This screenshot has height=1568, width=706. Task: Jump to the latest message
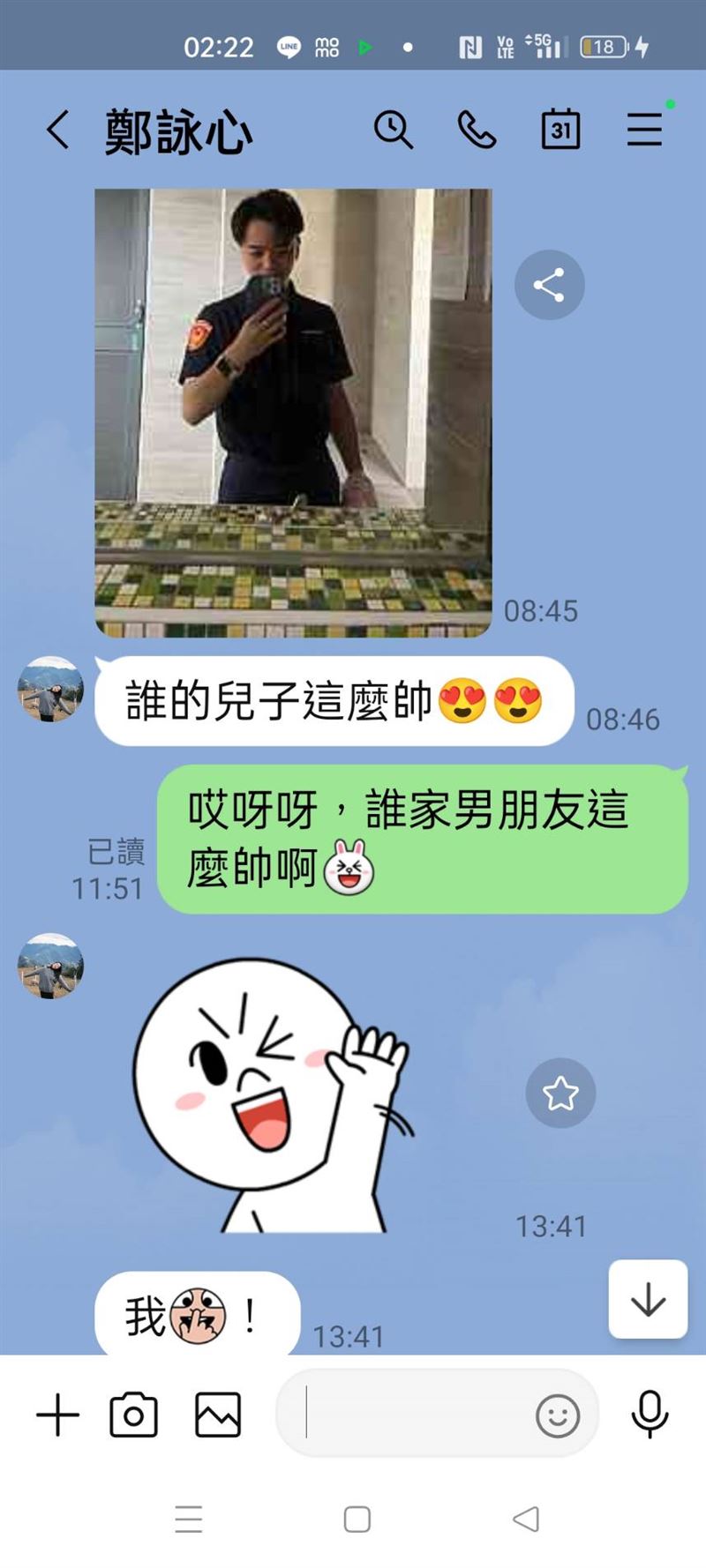coord(648,1299)
